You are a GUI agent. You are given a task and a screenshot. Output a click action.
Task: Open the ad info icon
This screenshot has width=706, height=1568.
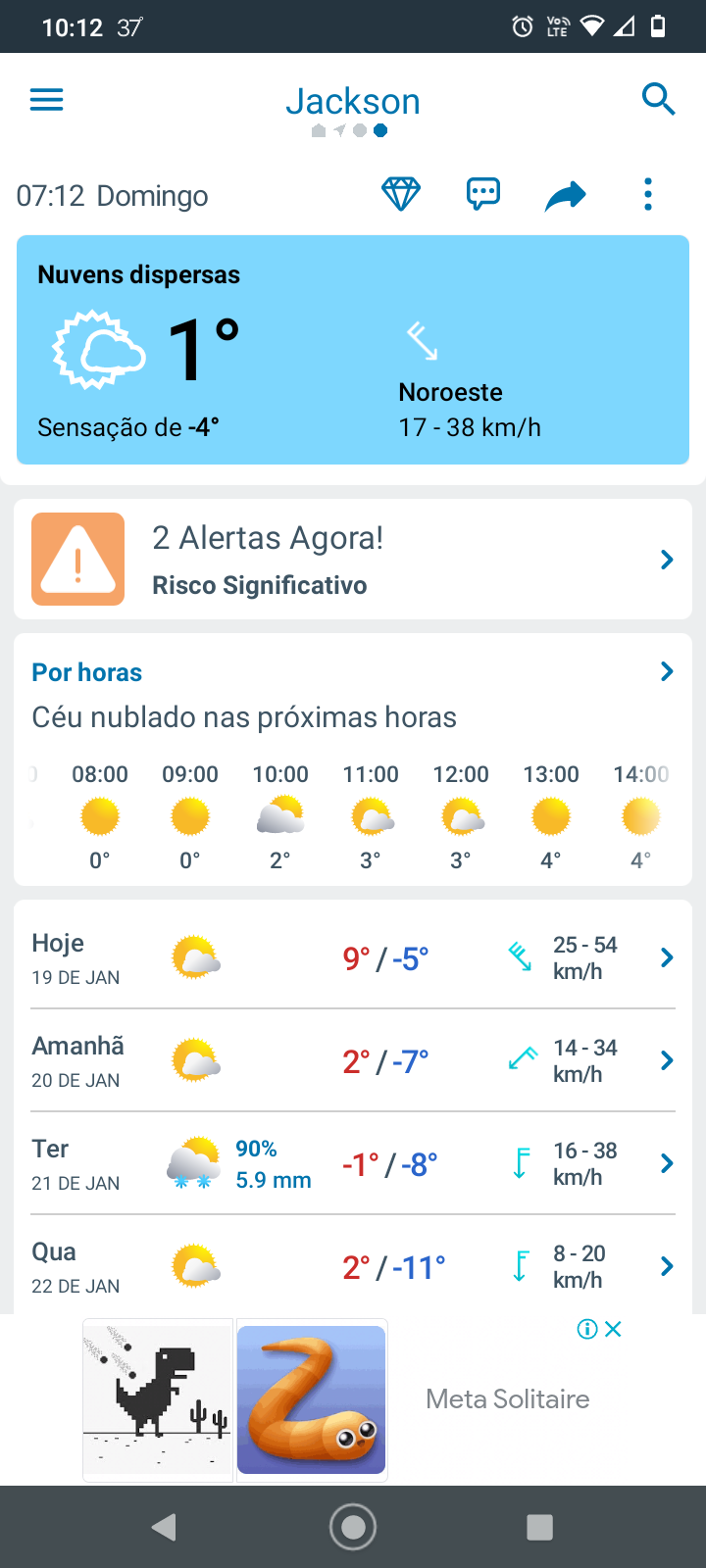coord(587,1329)
